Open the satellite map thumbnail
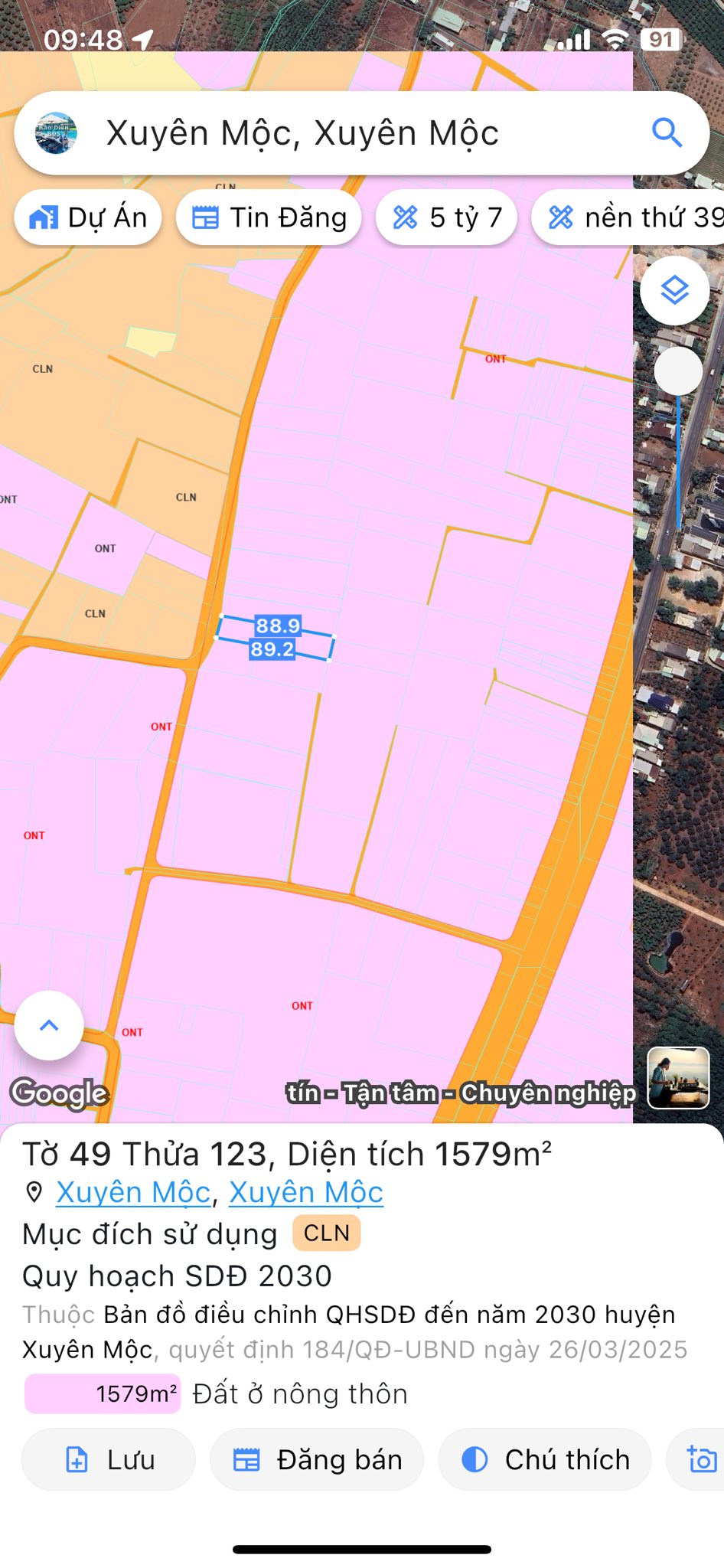Screen dimensions: 724x1568 pyautogui.click(x=678, y=1077)
